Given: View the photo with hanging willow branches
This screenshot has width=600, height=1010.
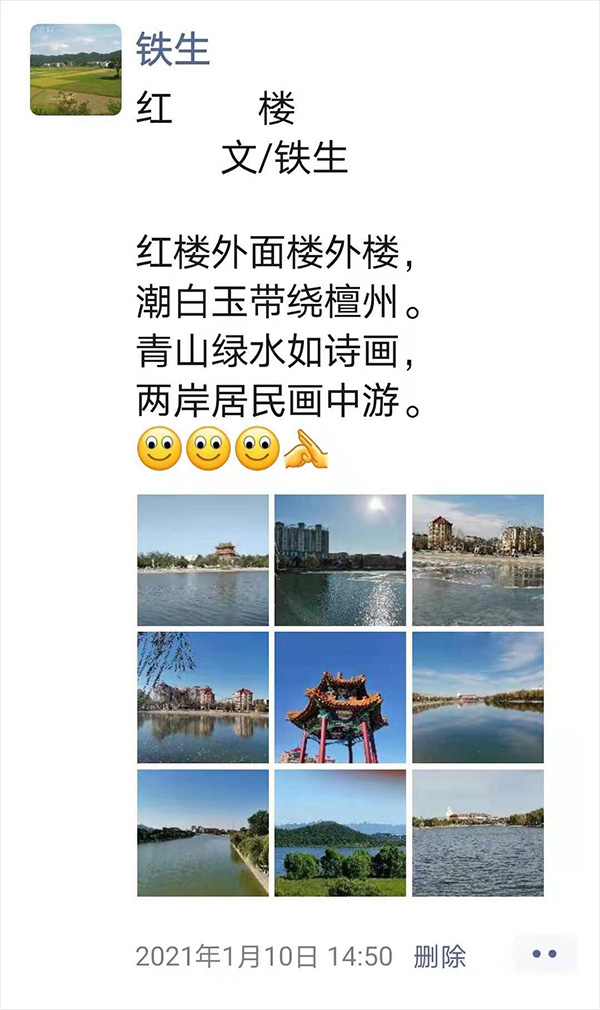Looking at the screenshot, I should tap(203, 697).
